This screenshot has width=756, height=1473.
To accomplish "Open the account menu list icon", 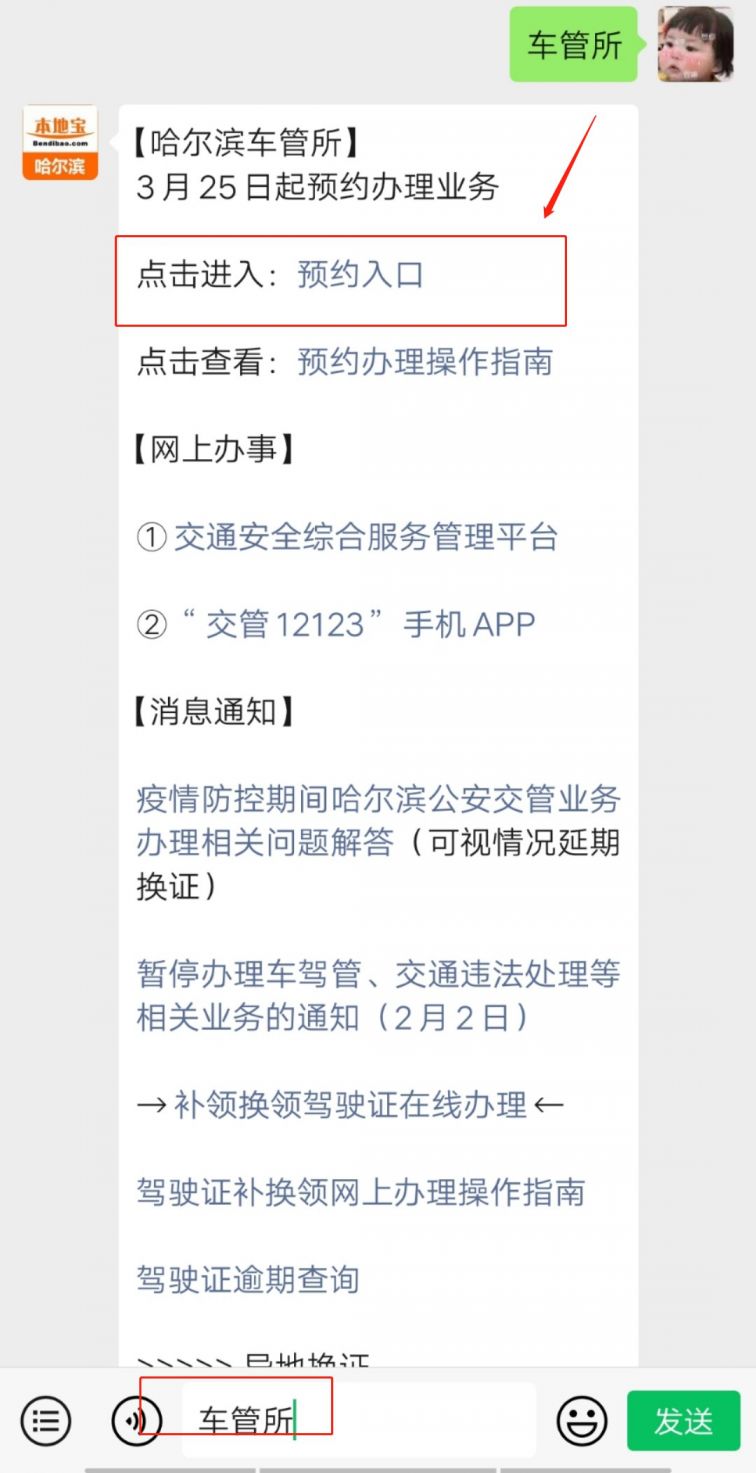I will (x=46, y=1420).
